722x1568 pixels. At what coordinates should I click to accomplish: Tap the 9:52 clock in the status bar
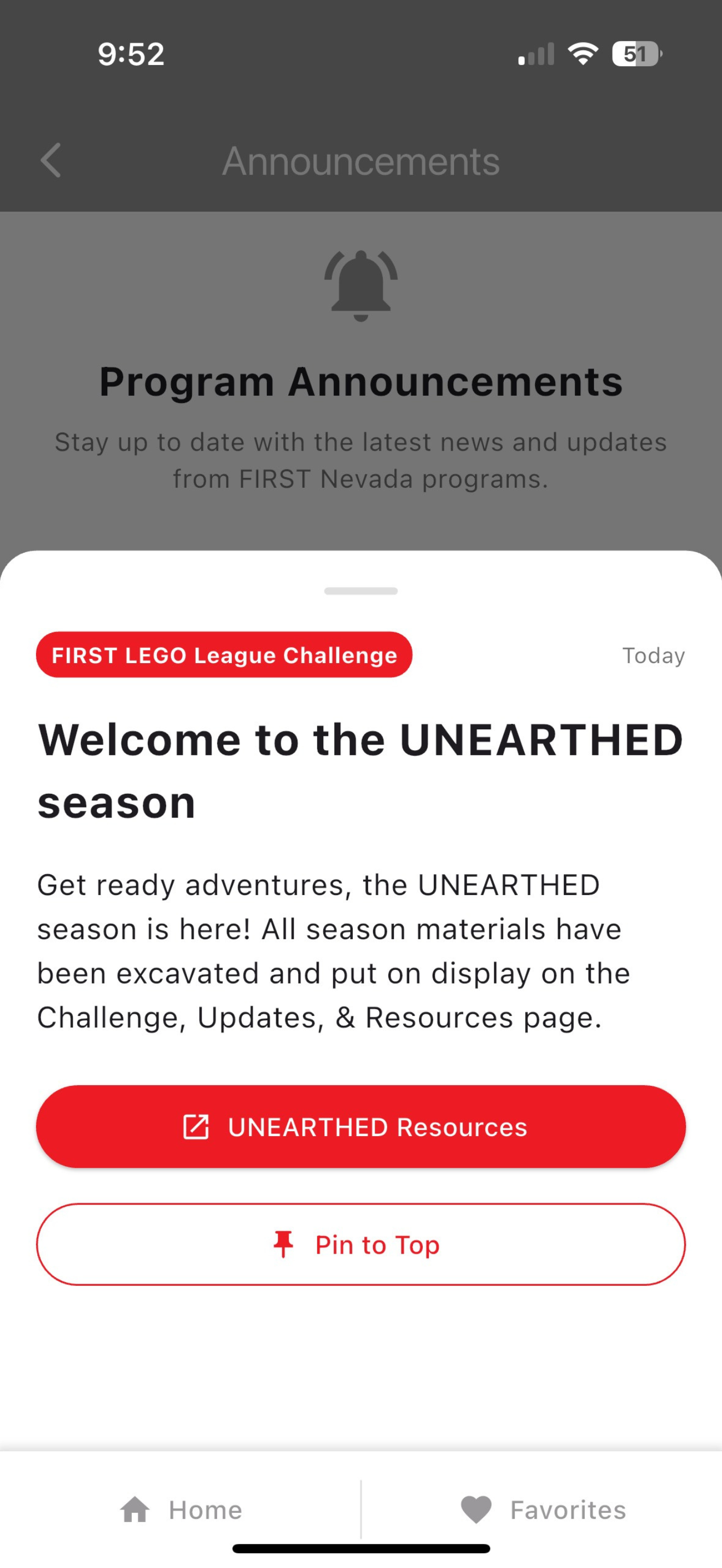(129, 54)
